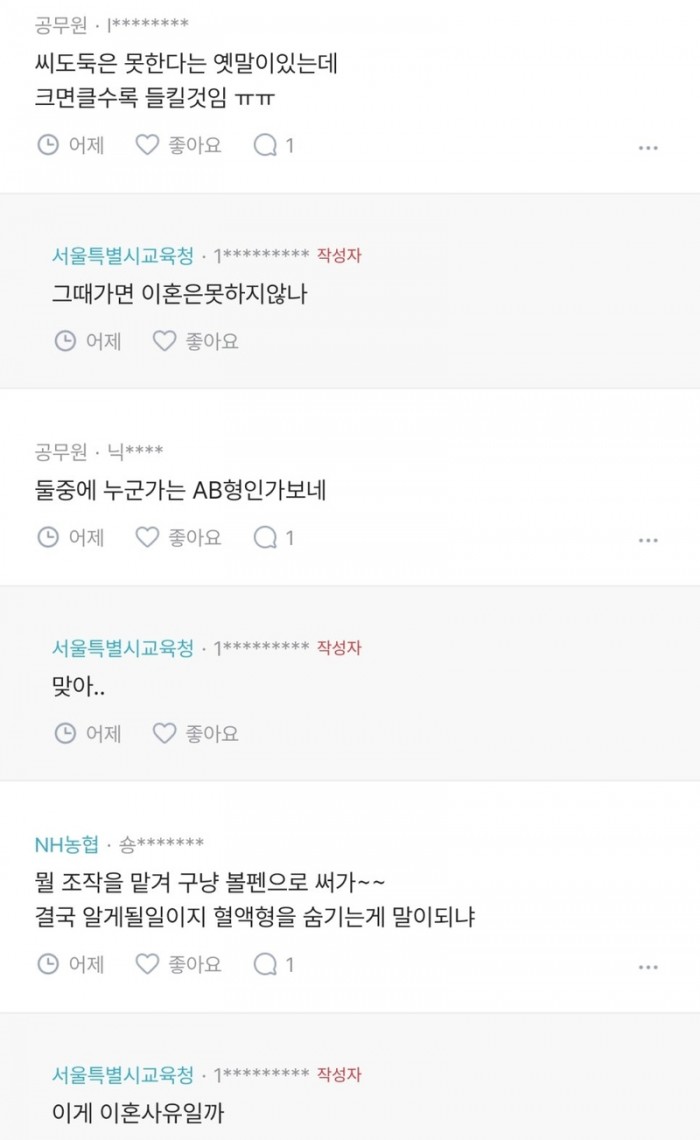Screen dimensions: 700x1140
Task: Open overflow menu on the 씨도둑 comment
Action: pyautogui.click(x=648, y=148)
